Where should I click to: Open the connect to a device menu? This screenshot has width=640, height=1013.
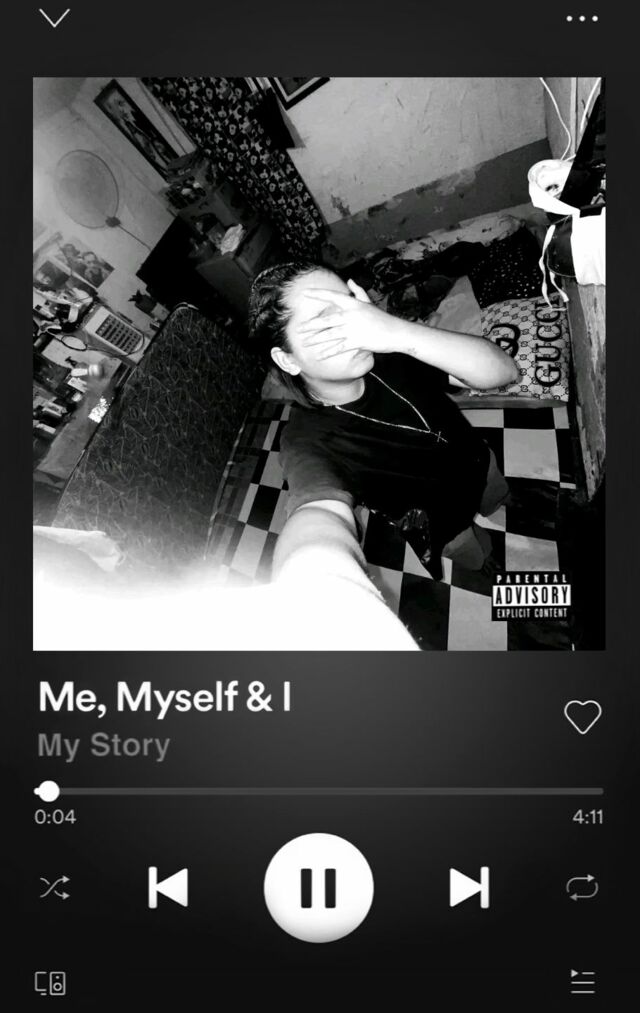tap(51, 982)
